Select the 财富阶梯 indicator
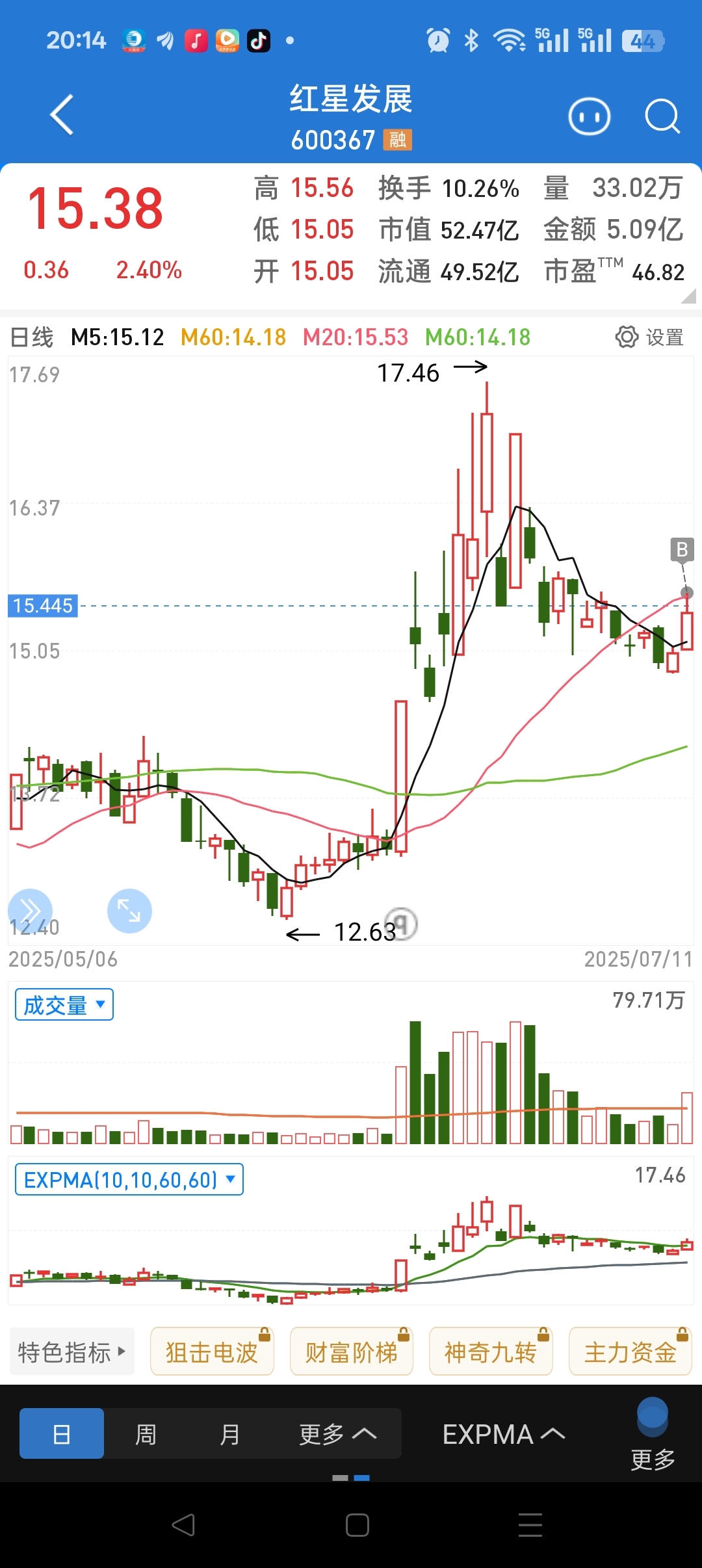The width and height of the screenshot is (702, 1568). (352, 1352)
